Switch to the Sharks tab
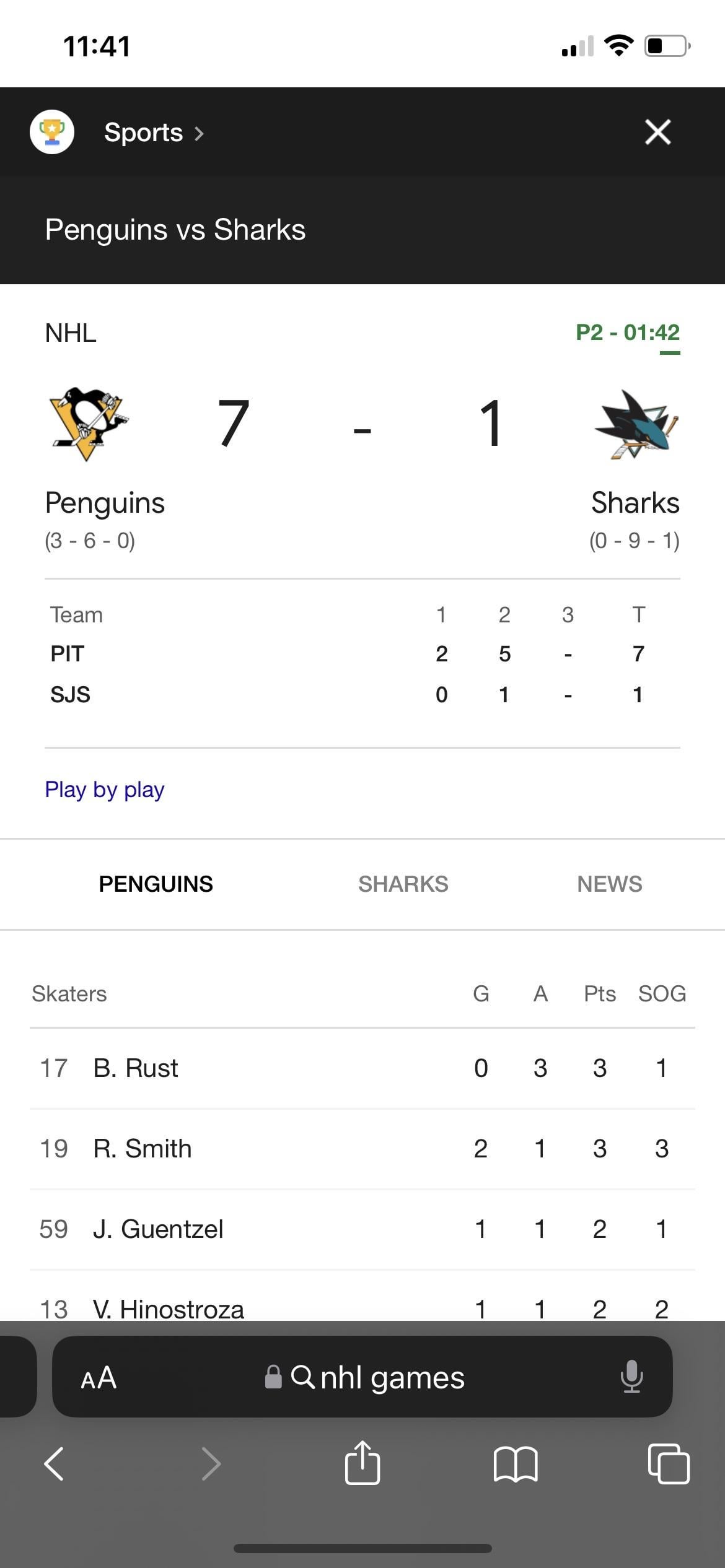725x1568 pixels. pos(403,884)
